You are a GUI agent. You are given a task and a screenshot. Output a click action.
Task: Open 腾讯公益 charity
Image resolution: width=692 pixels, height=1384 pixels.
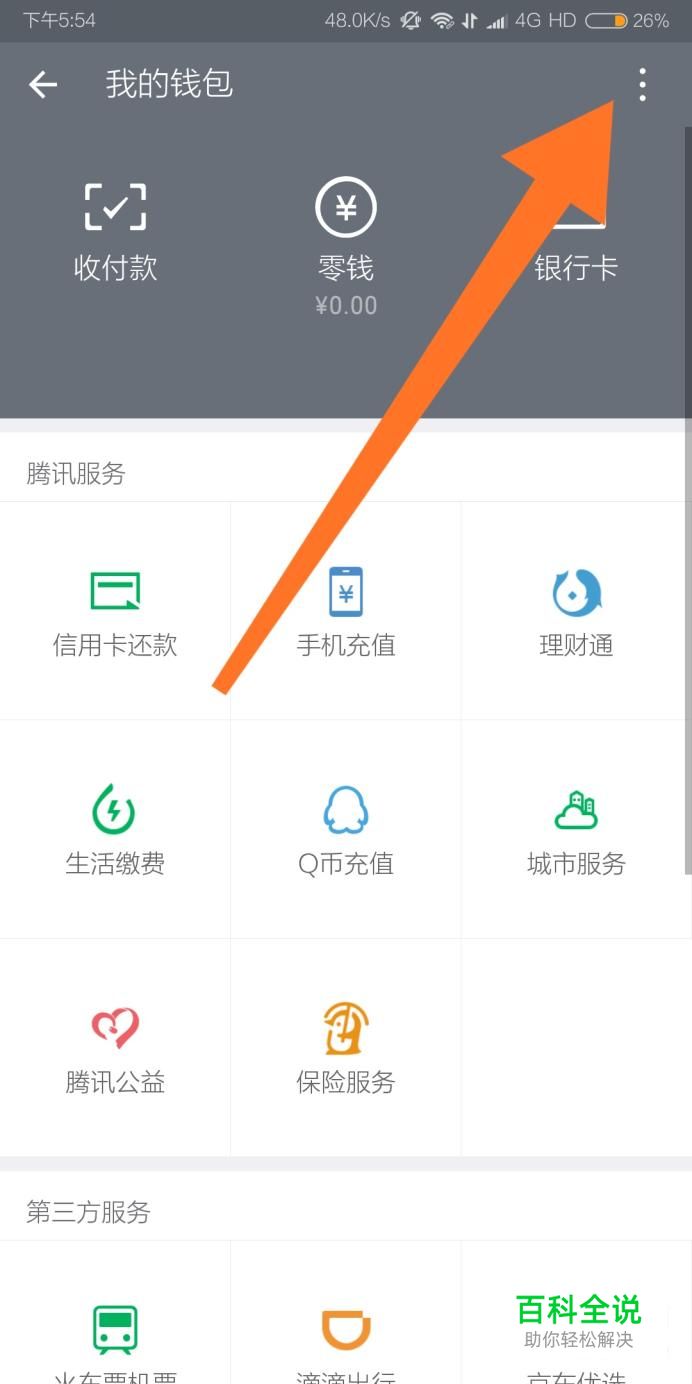click(115, 1048)
